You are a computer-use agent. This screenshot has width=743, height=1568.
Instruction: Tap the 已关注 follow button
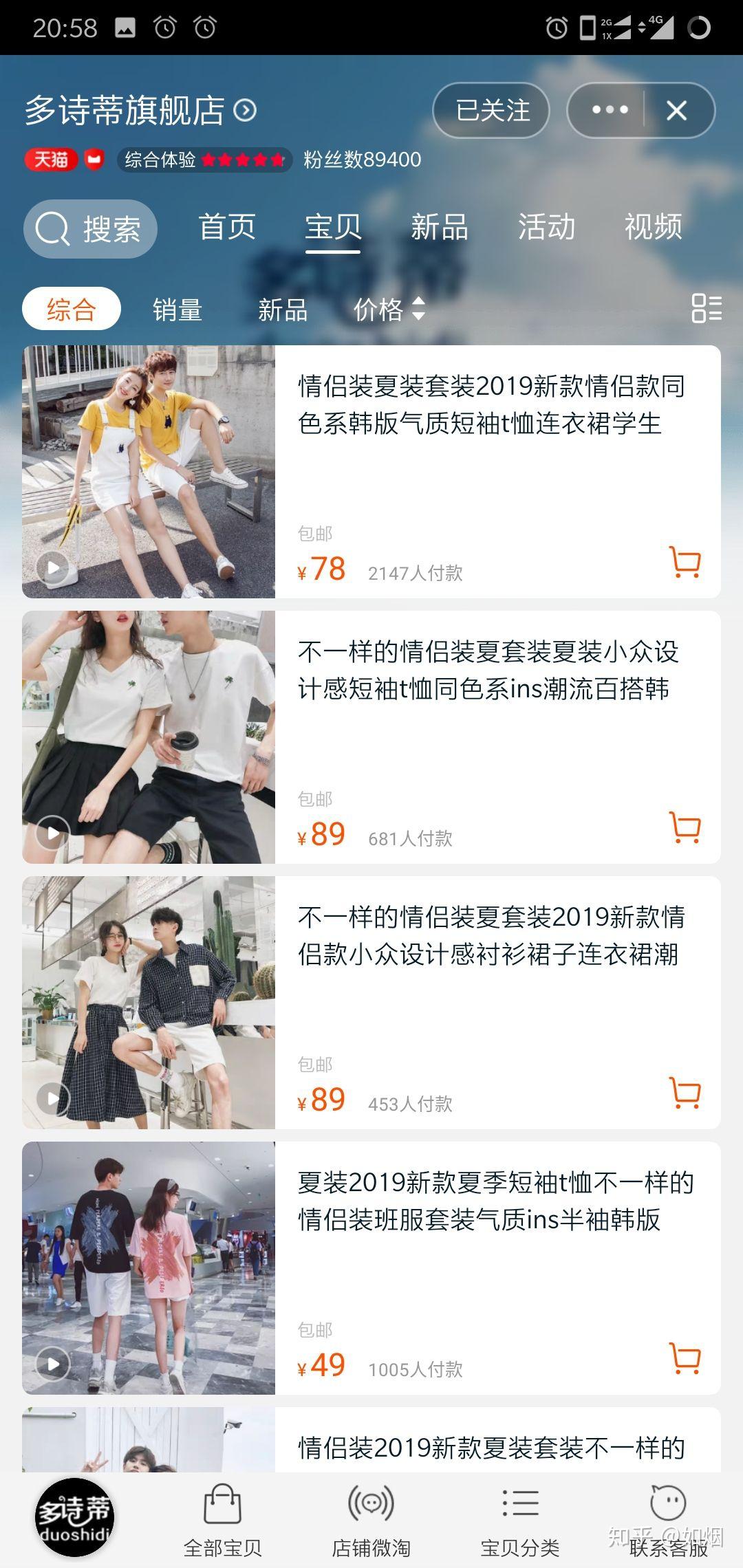tap(491, 110)
